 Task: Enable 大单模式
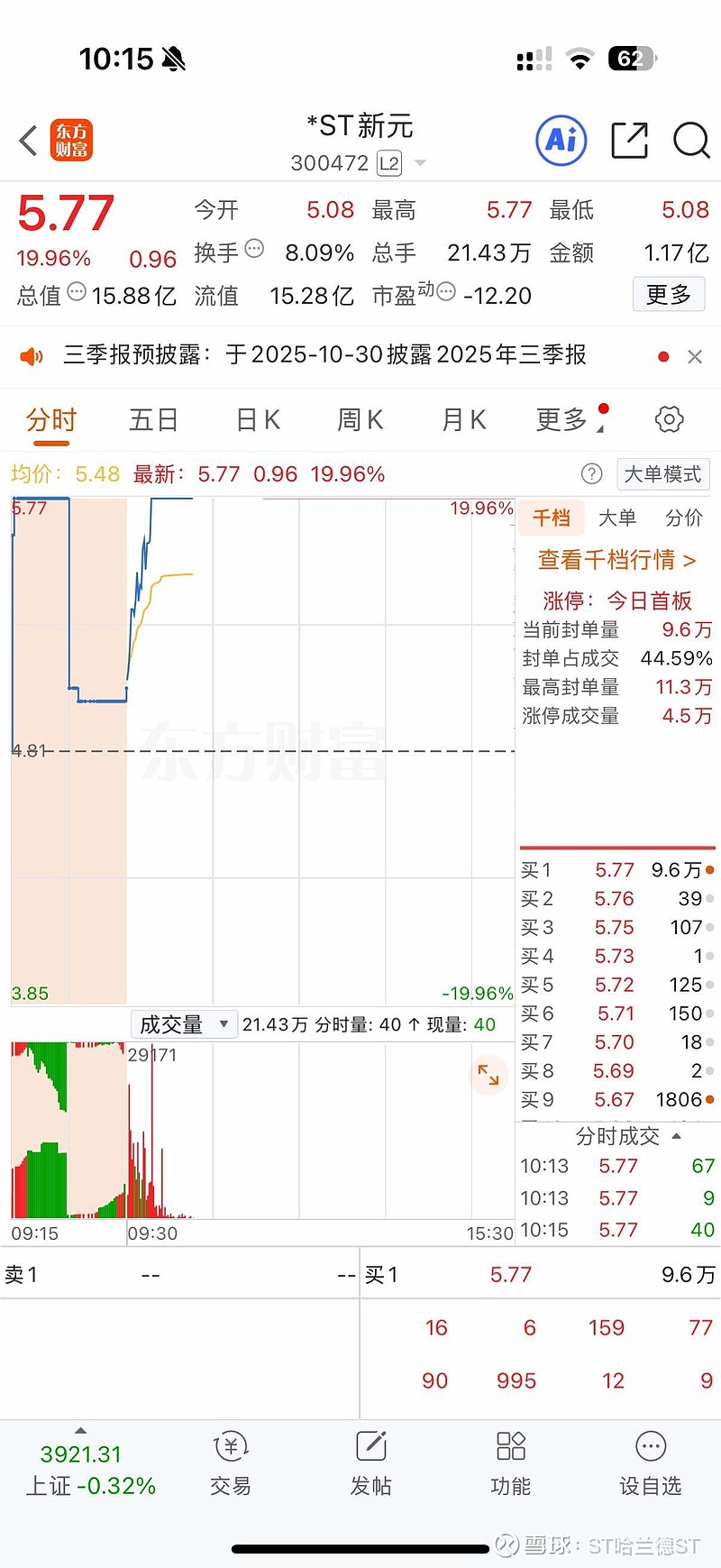tap(662, 474)
